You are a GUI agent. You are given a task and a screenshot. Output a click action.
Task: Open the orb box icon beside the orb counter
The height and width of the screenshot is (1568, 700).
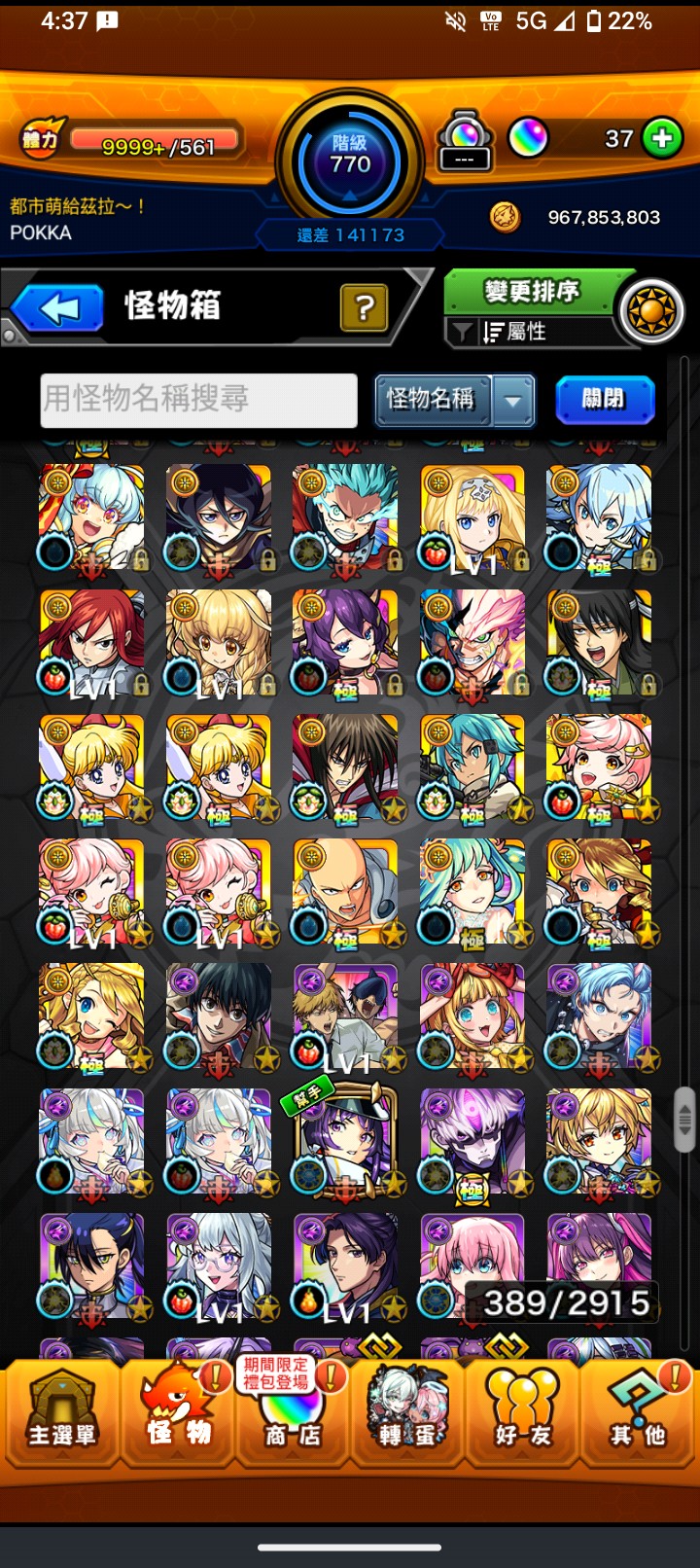tap(465, 142)
